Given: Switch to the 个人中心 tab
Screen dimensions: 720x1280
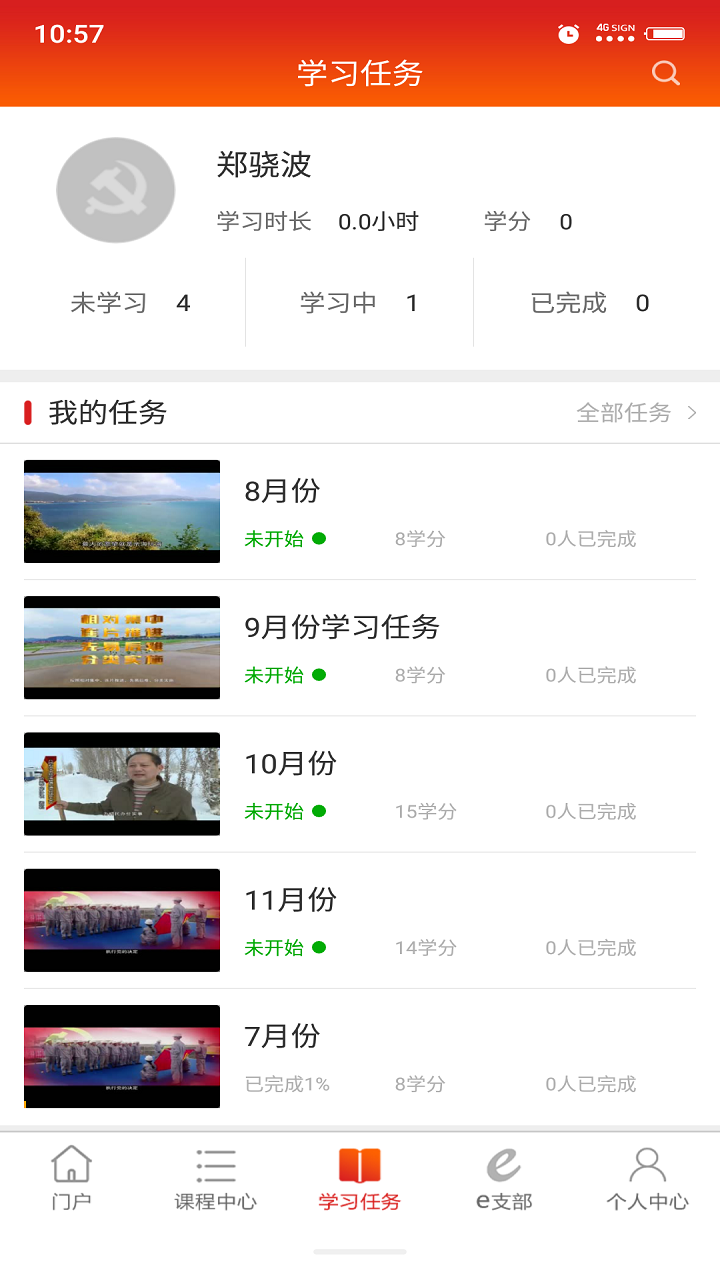Looking at the screenshot, I should [x=647, y=1178].
